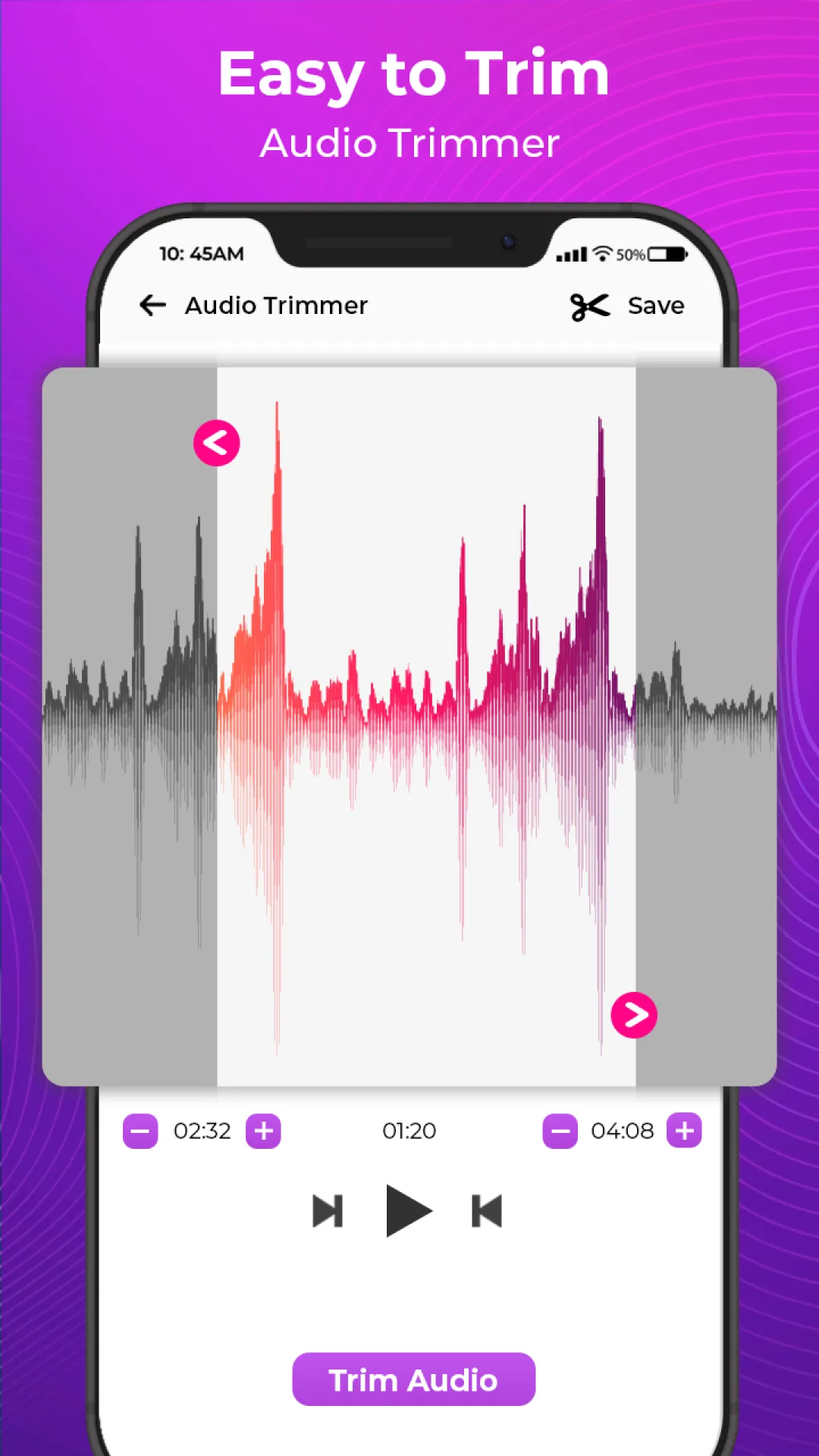
Task: Tap the 01:20 current position label
Action: coord(410,1131)
